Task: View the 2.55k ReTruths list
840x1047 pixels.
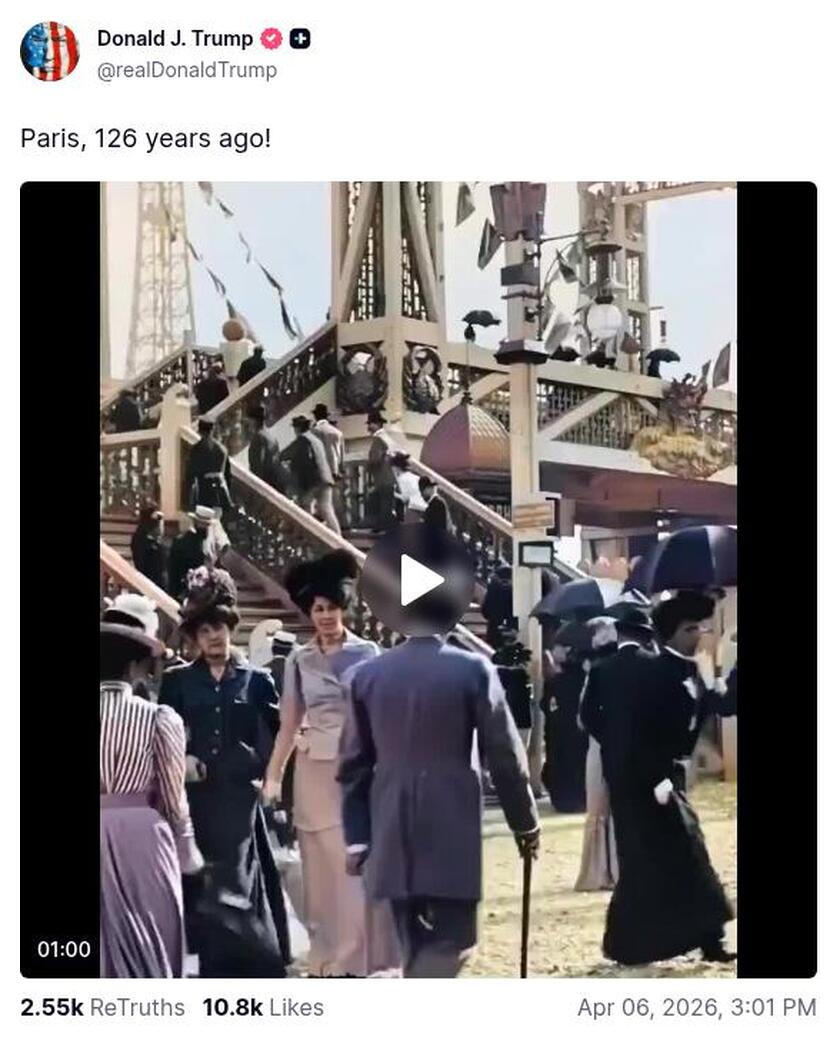Action: coord(102,1008)
